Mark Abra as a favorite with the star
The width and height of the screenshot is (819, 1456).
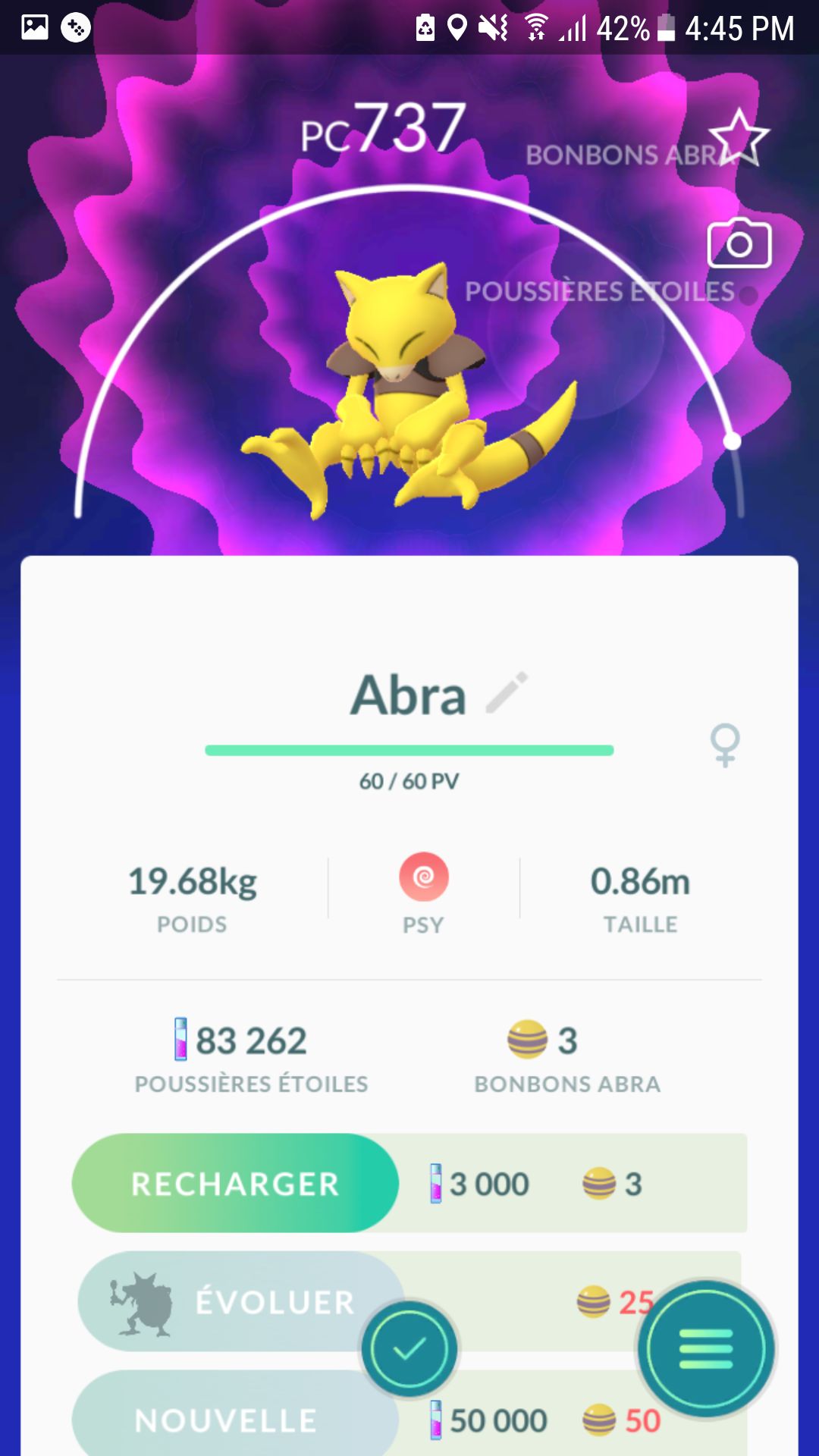pos(738,138)
